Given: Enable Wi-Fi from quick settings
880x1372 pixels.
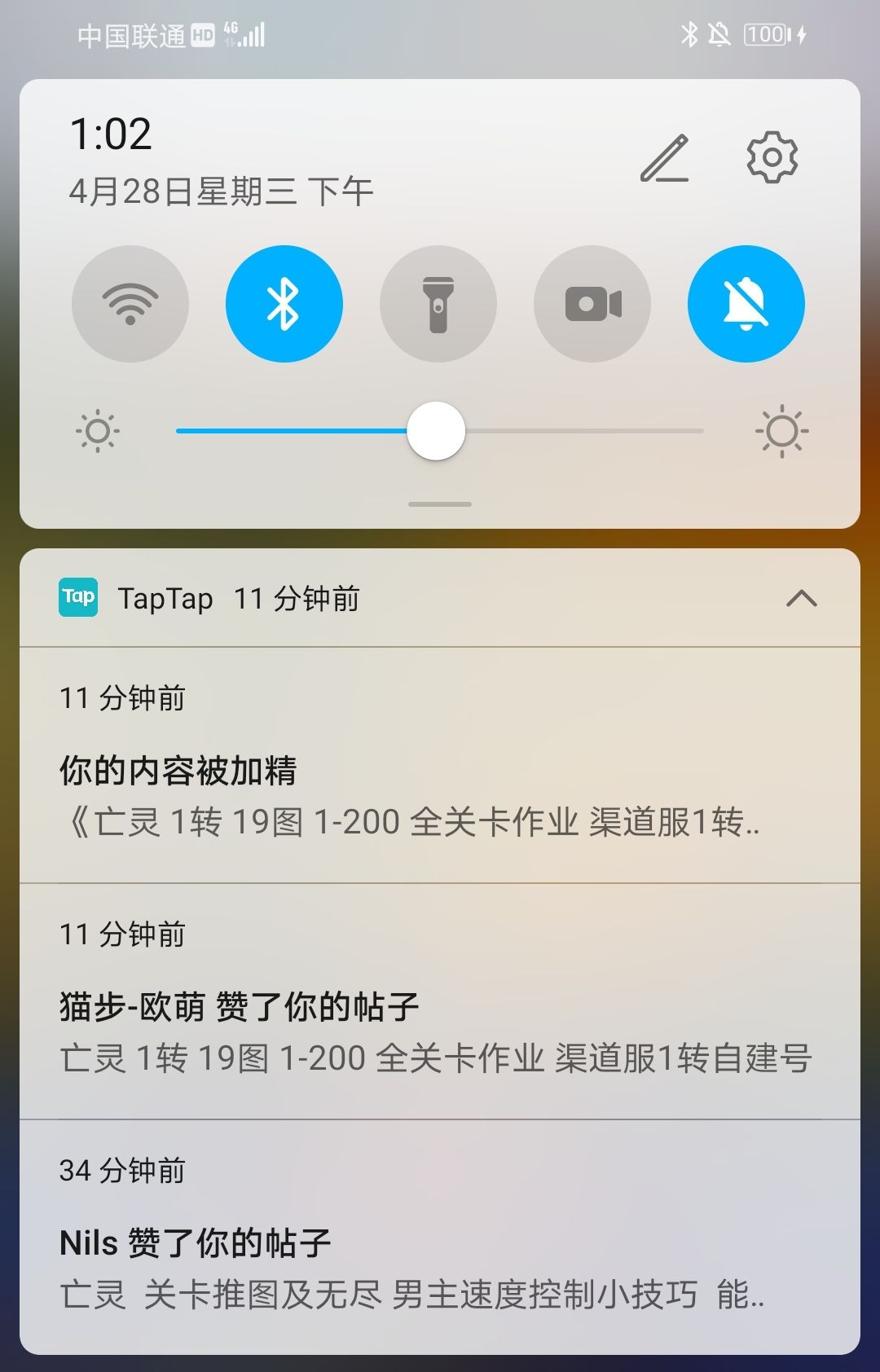Looking at the screenshot, I should coord(130,302).
